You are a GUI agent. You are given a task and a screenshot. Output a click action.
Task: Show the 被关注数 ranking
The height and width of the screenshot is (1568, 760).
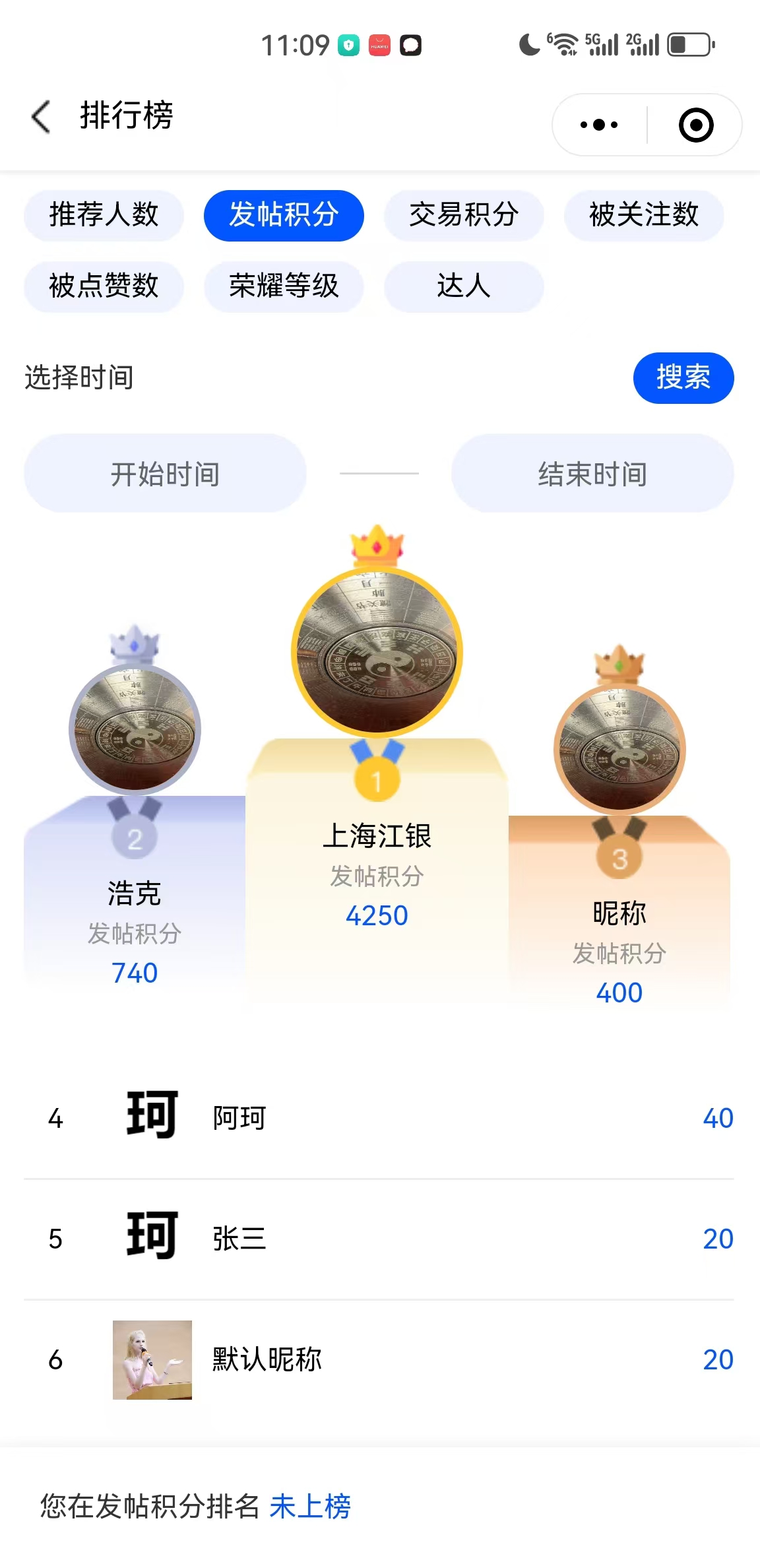point(644,215)
